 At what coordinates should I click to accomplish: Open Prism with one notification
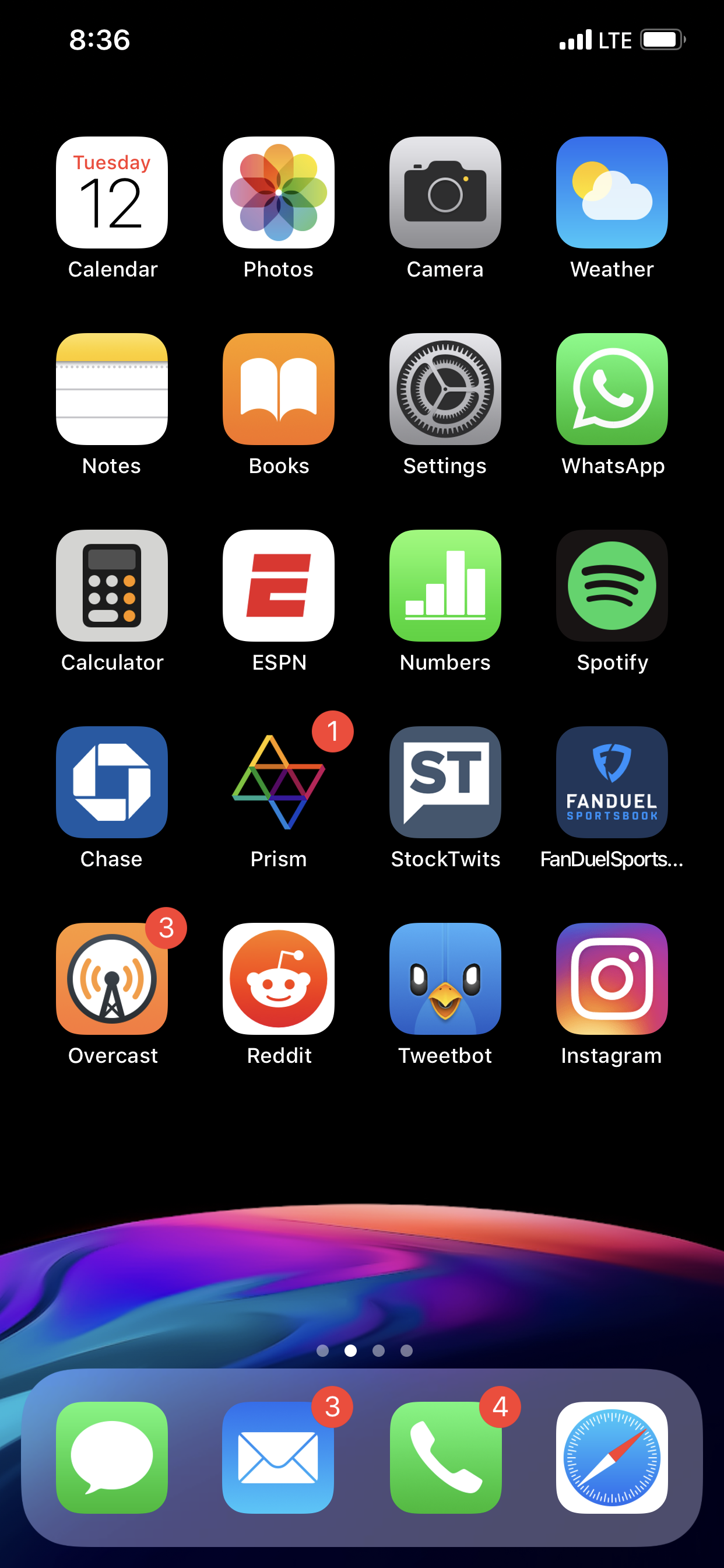pos(279,782)
